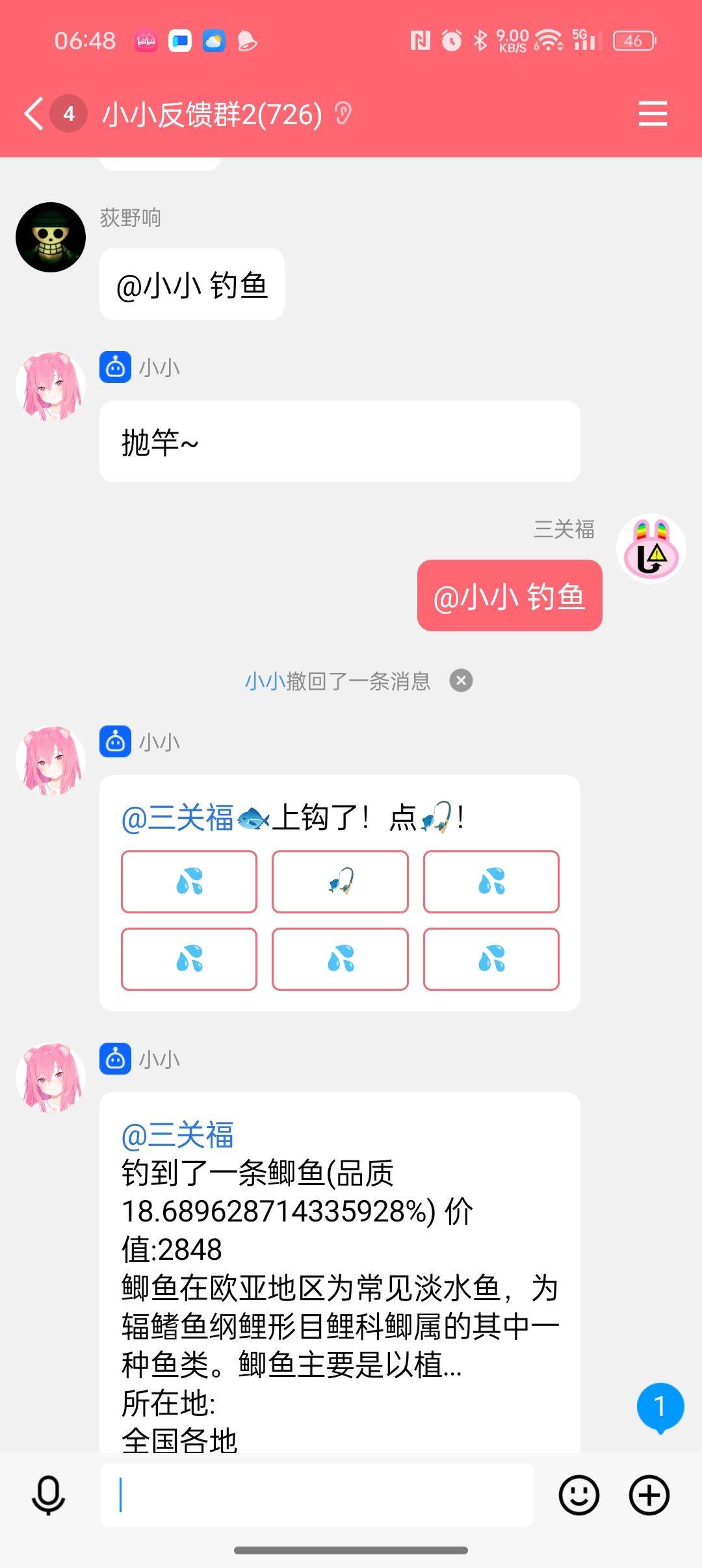Open 小小 bot avatar above 抛竿 message

(x=51, y=387)
